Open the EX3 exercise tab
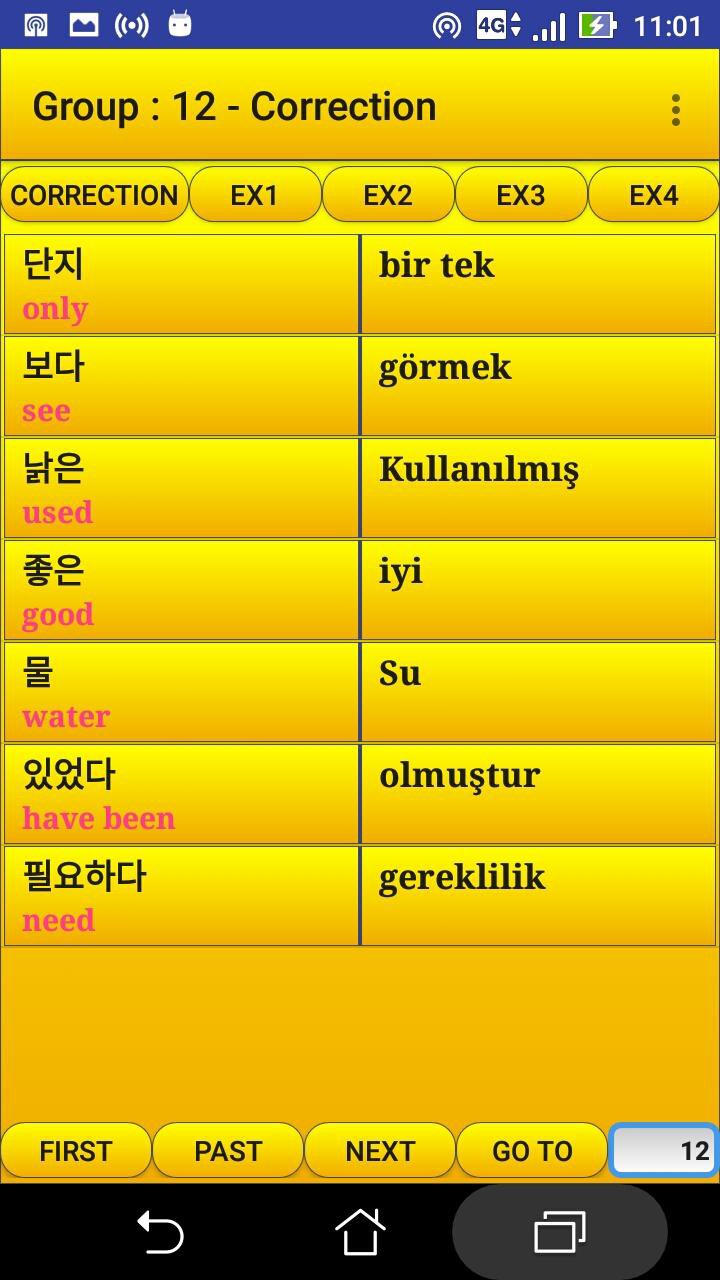The width and height of the screenshot is (720, 1280). (x=521, y=195)
